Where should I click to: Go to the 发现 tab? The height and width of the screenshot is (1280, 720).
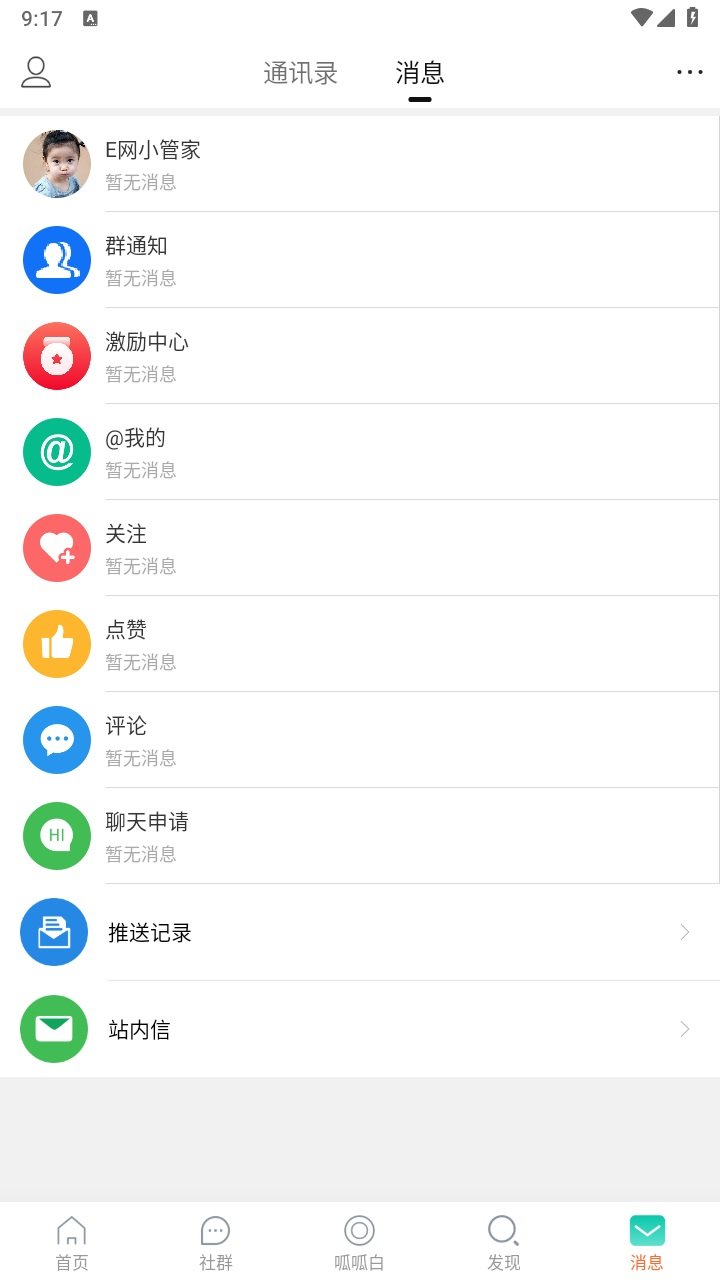pyautogui.click(x=503, y=1243)
